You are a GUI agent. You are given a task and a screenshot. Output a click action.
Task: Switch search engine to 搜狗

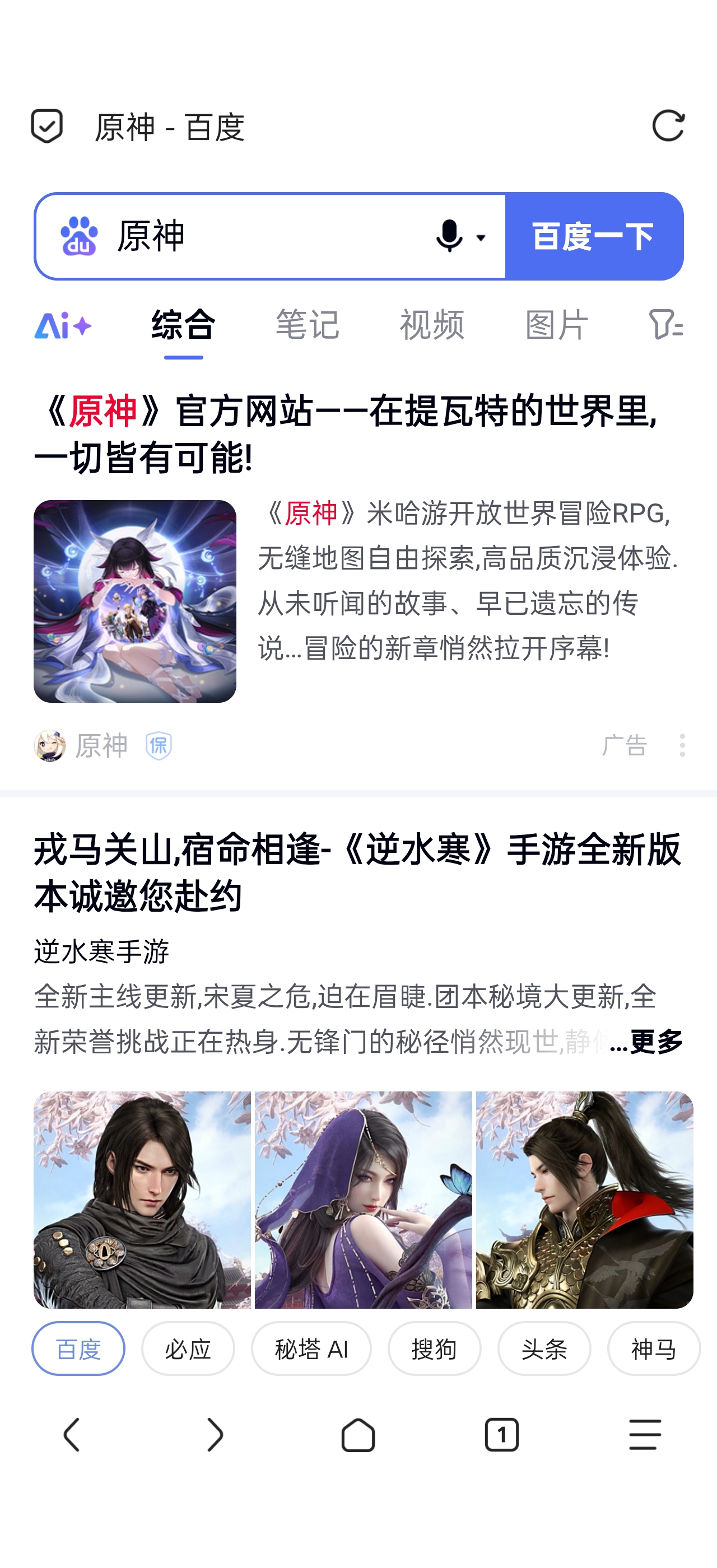click(x=434, y=1348)
